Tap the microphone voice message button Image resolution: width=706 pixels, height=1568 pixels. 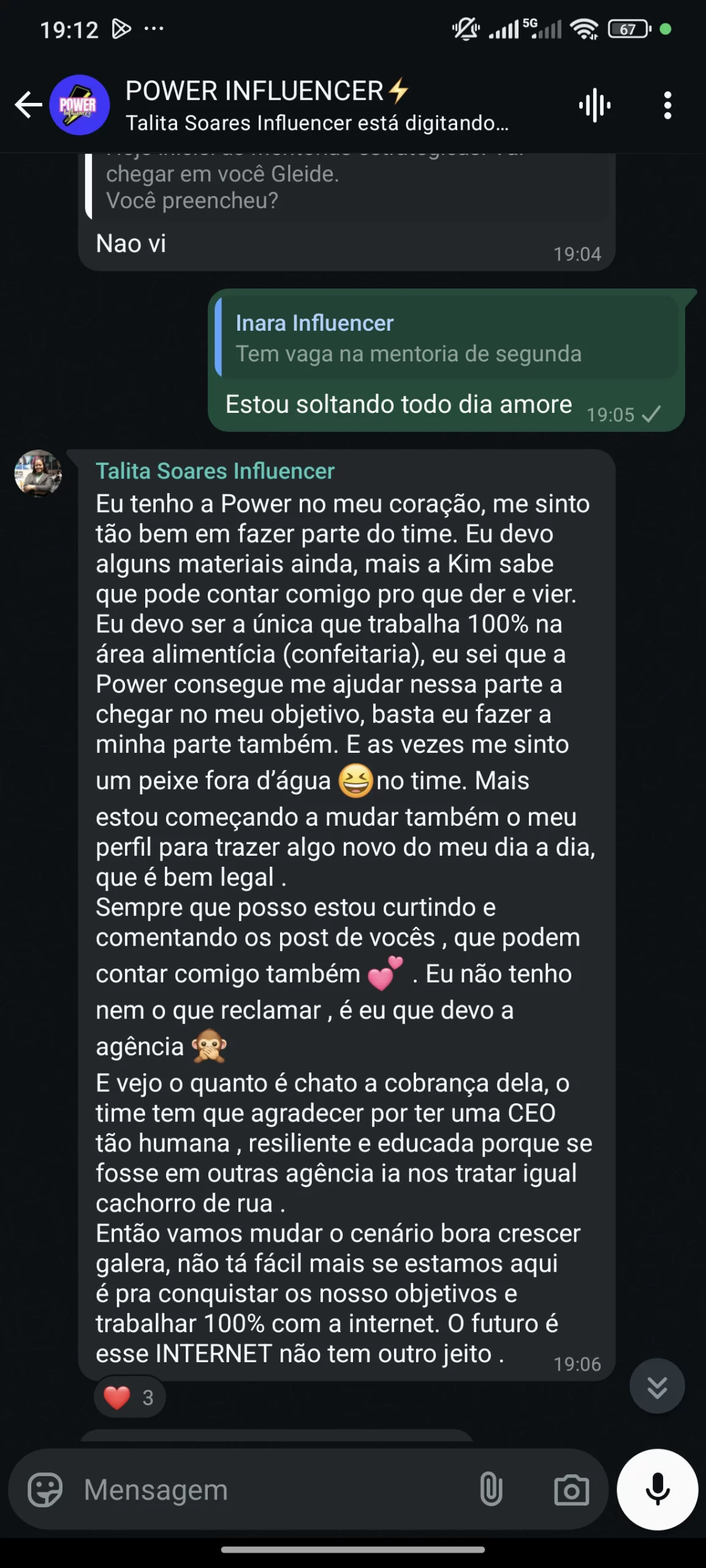tap(657, 1490)
